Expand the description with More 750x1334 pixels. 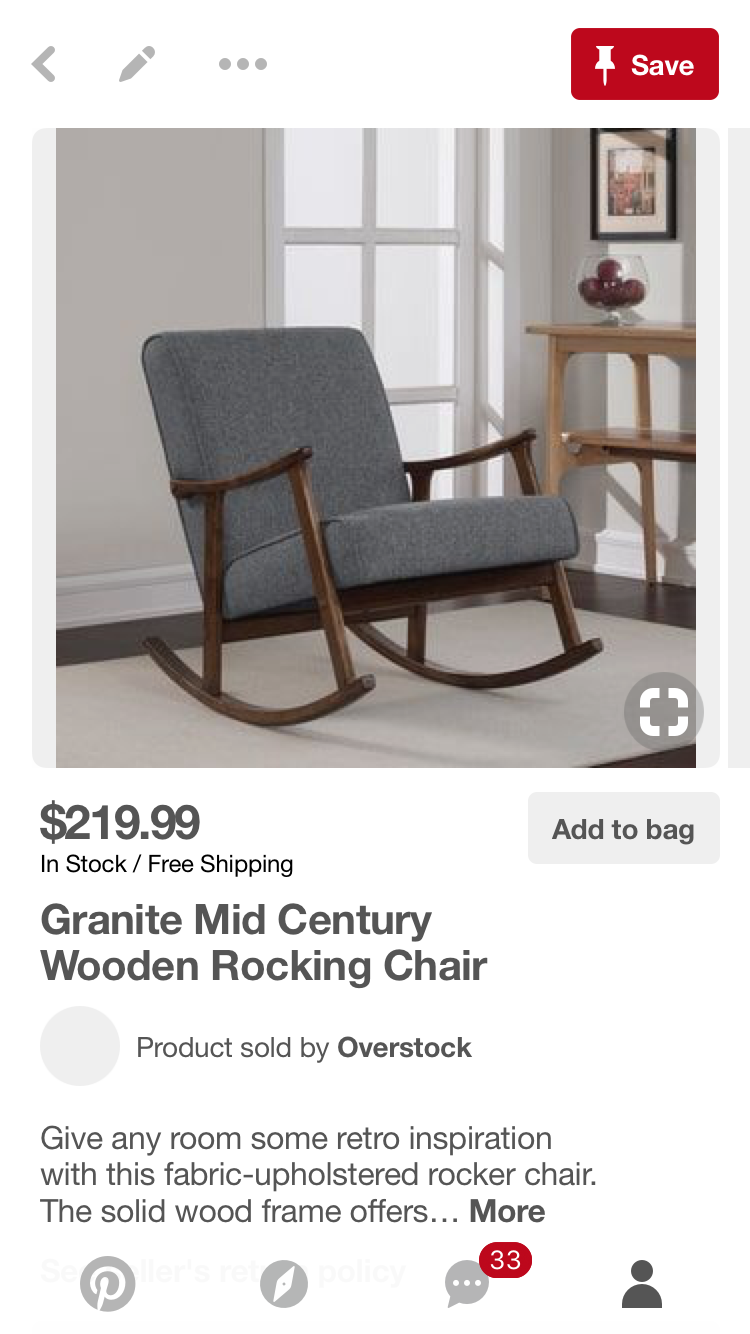click(x=507, y=1211)
